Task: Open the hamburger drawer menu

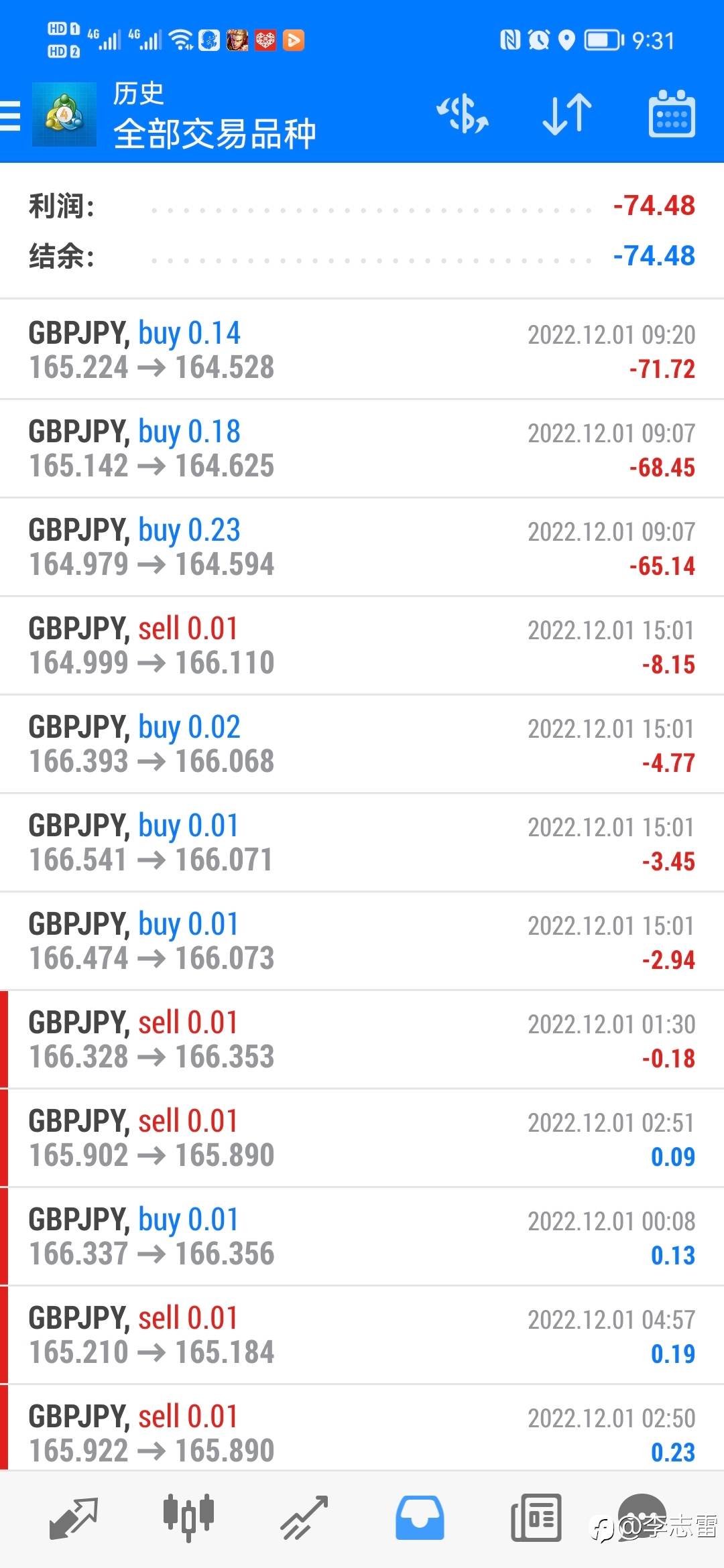Action: click(11, 115)
